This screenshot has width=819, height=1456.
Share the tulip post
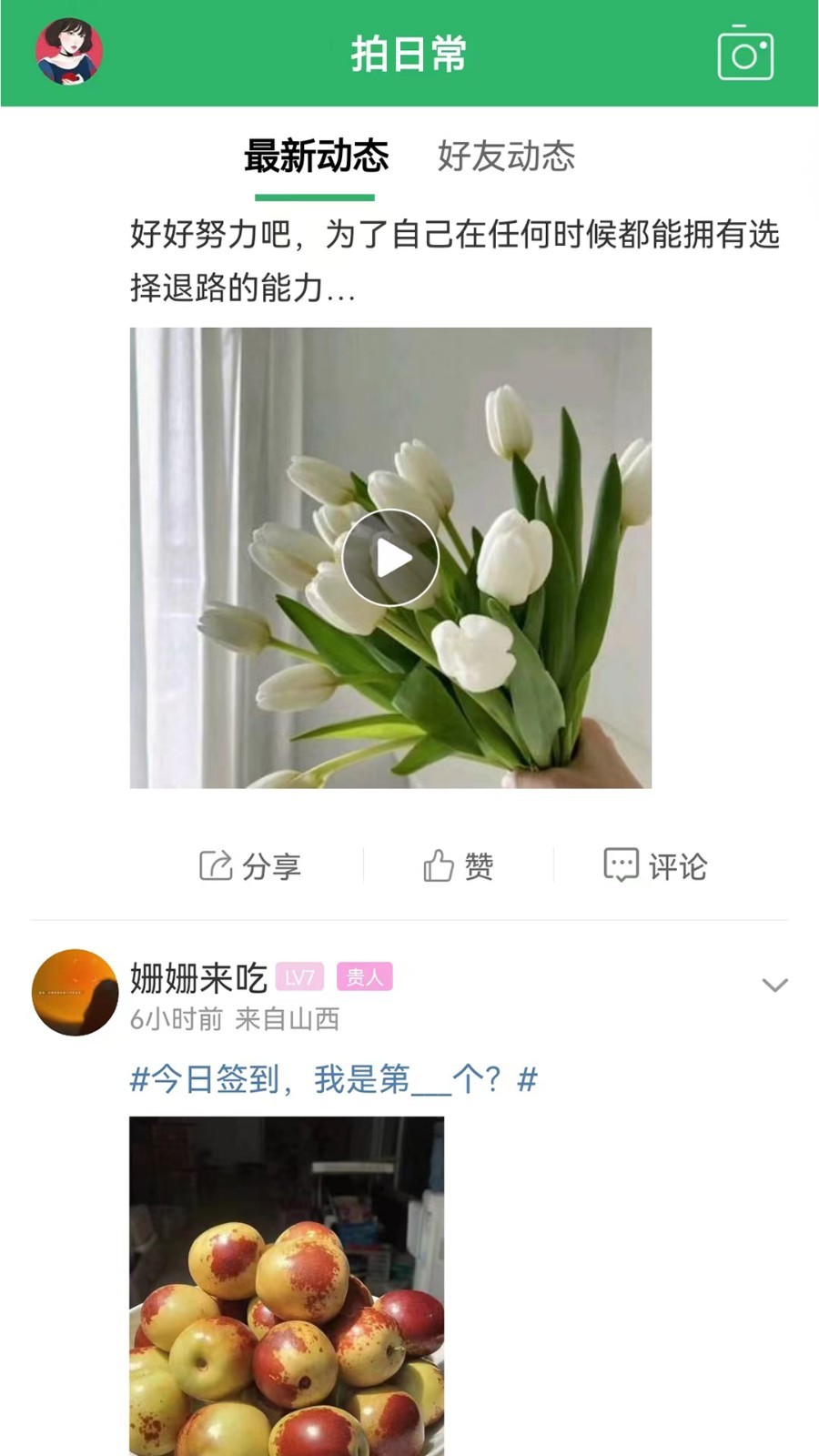pyautogui.click(x=250, y=866)
